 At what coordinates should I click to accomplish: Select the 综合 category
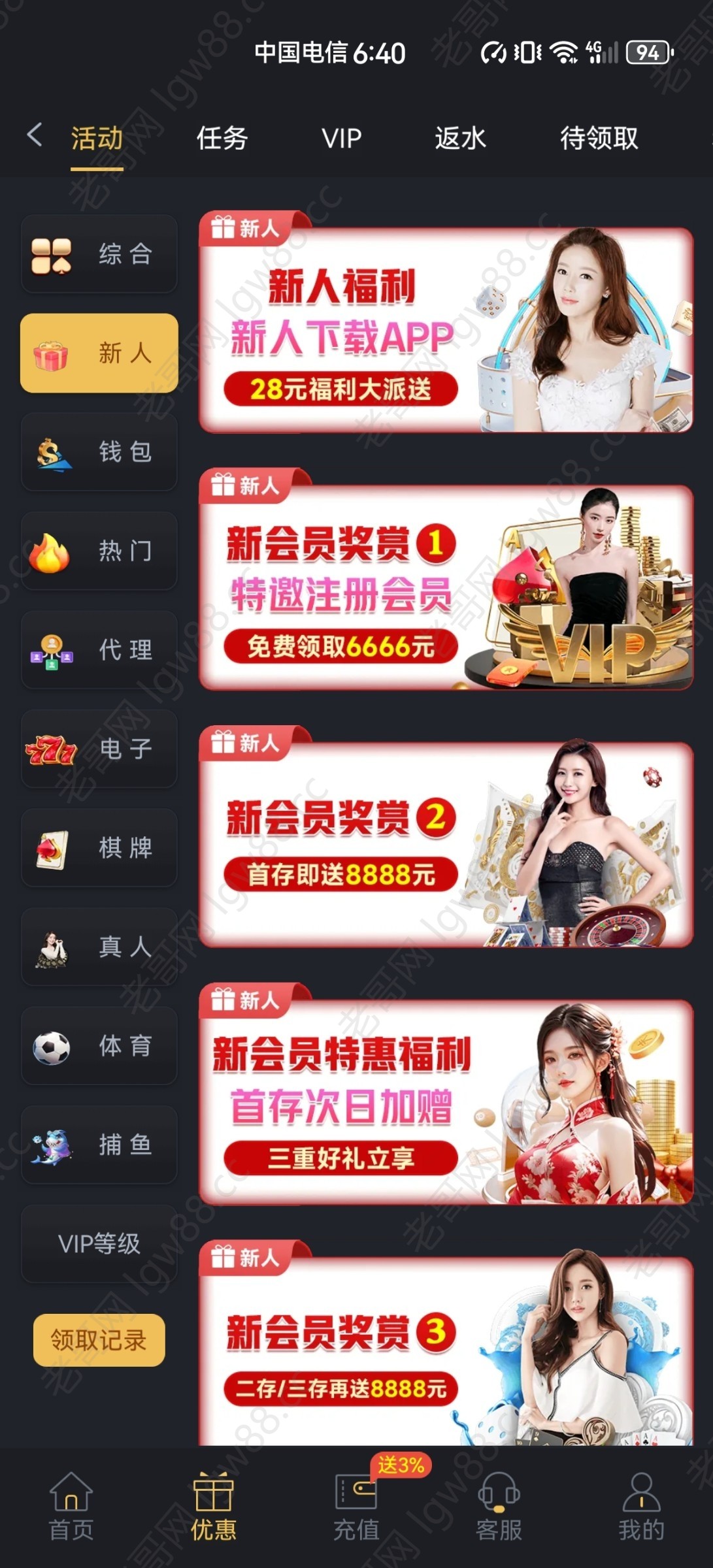click(x=99, y=254)
